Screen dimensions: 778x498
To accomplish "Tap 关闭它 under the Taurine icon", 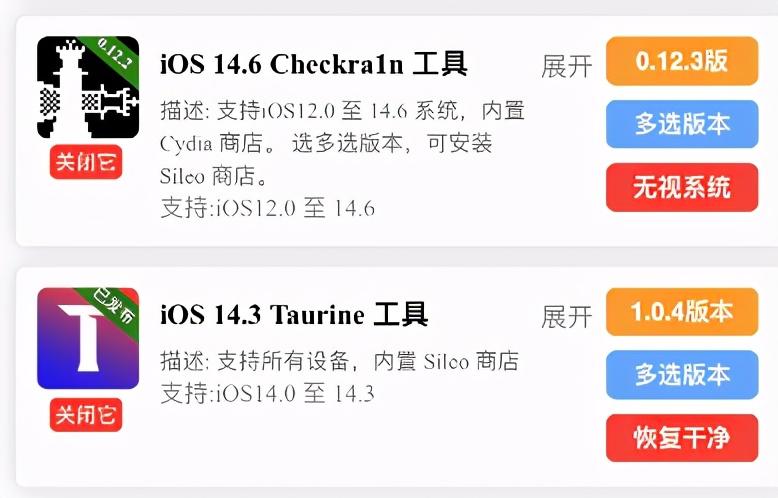I will [x=86, y=414].
